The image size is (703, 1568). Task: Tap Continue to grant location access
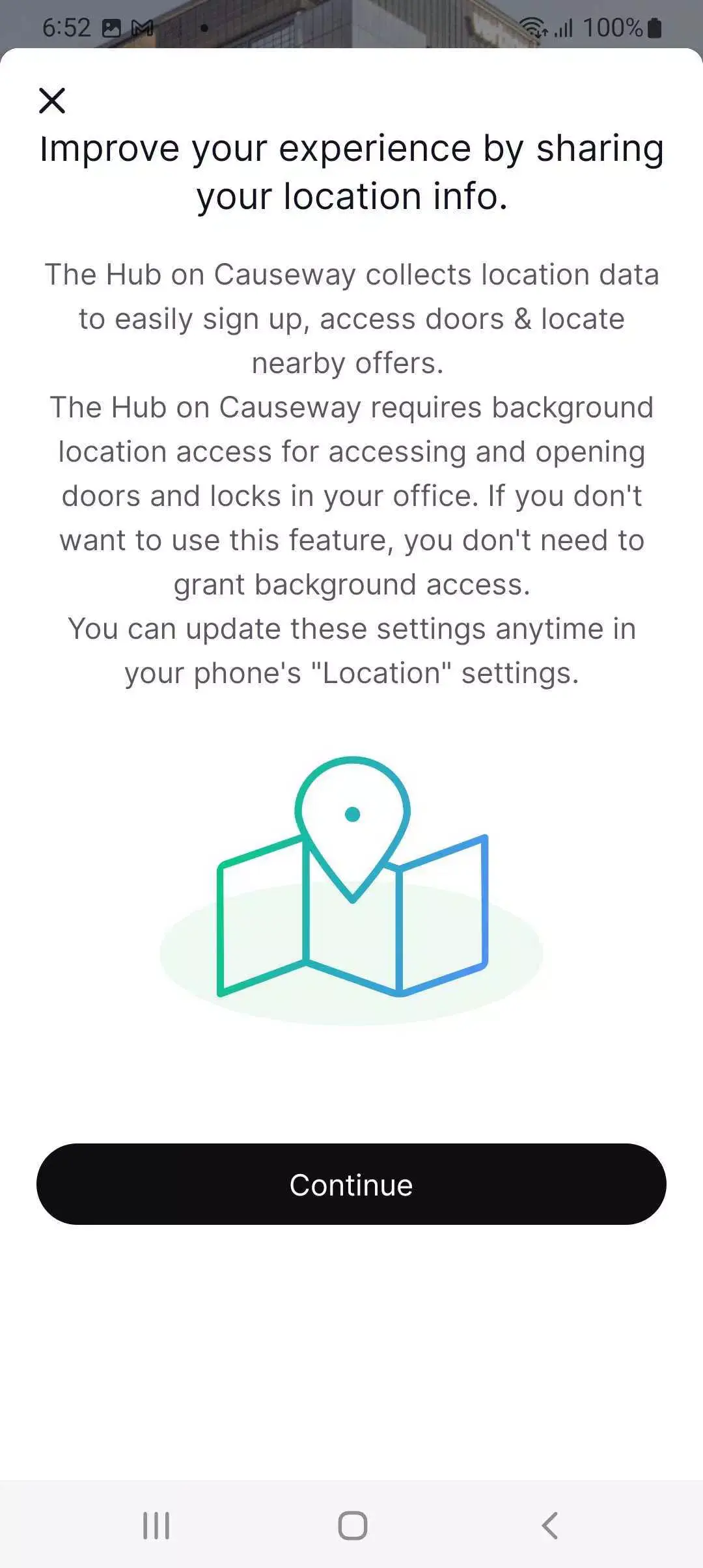[351, 1185]
